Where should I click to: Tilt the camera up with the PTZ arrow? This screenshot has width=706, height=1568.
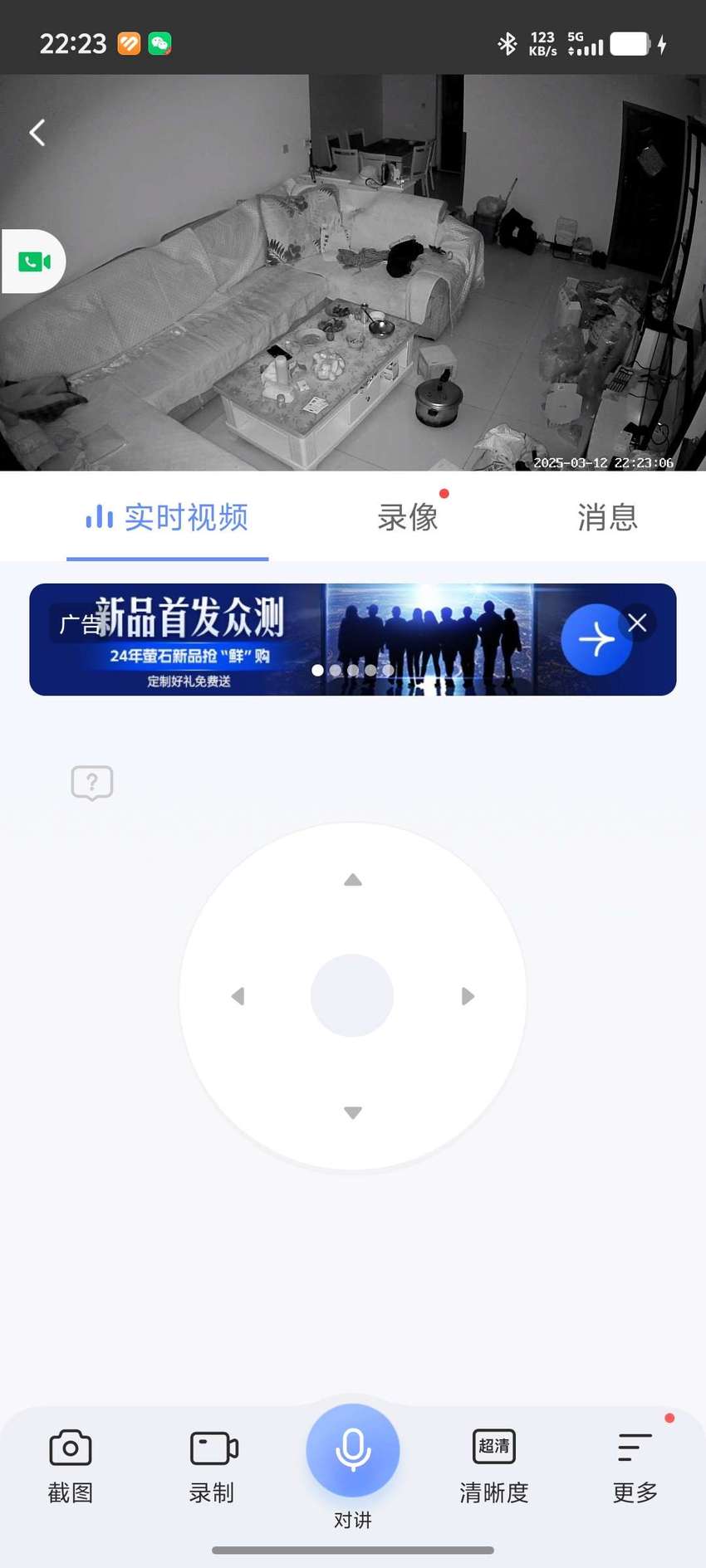[x=353, y=880]
